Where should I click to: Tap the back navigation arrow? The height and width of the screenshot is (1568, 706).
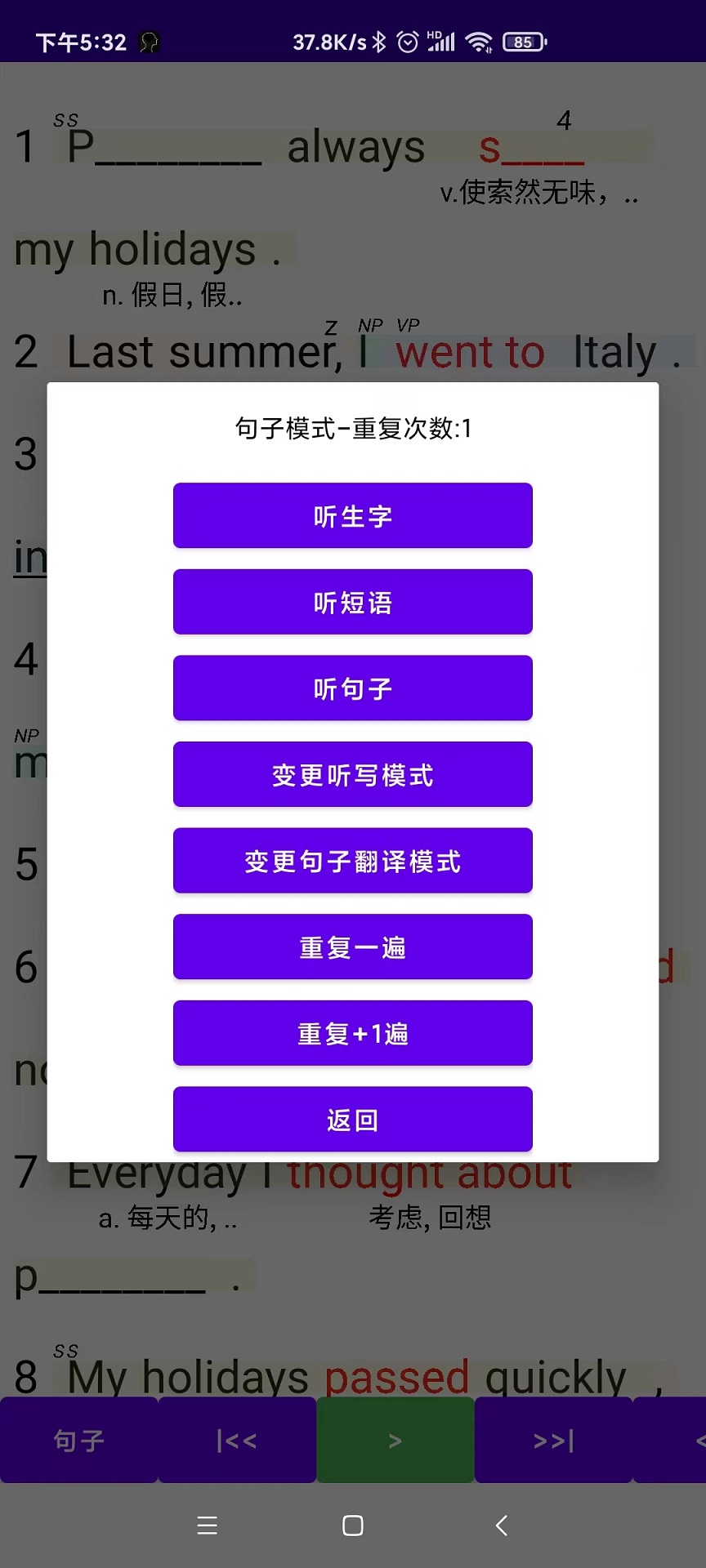pos(499,1526)
